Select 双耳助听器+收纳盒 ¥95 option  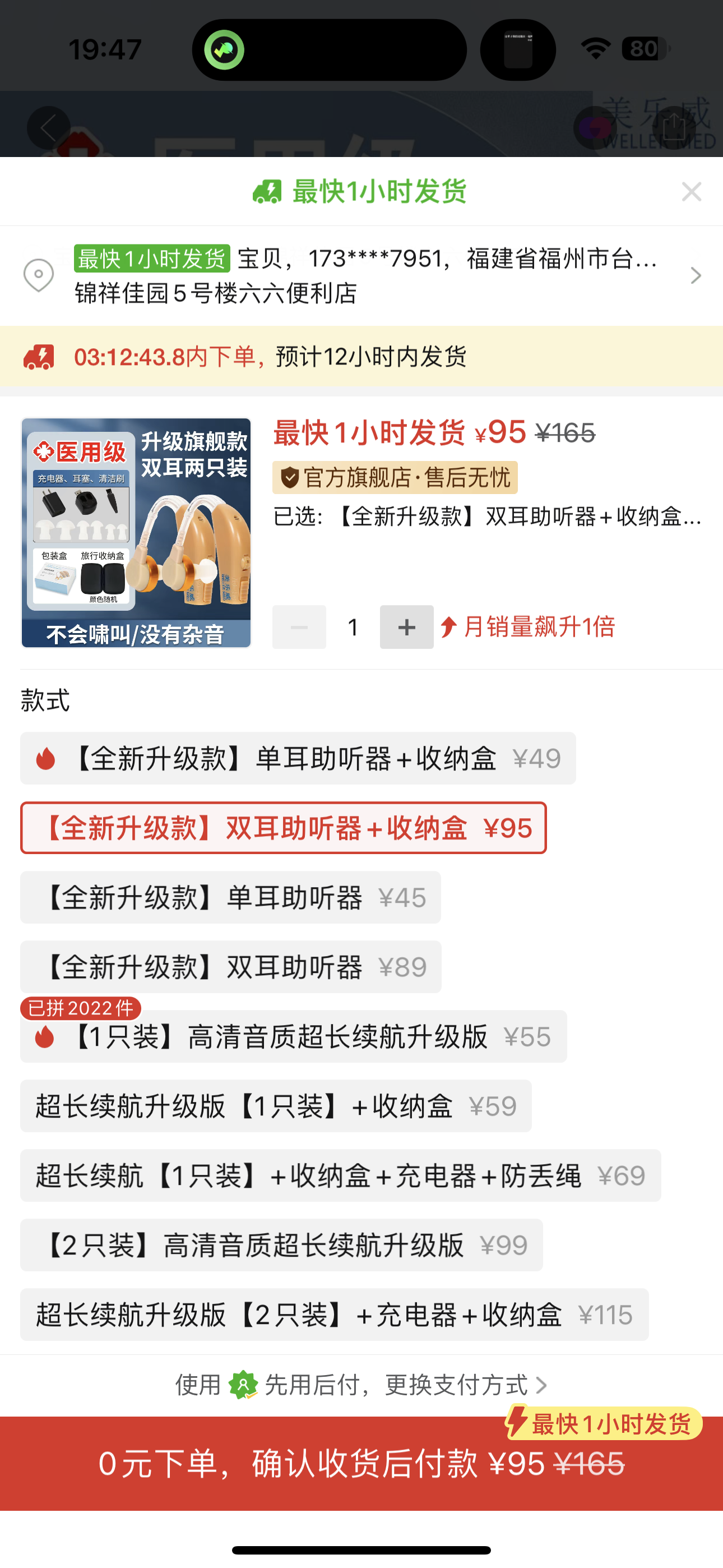pyautogui.click(x=283, y=828)
